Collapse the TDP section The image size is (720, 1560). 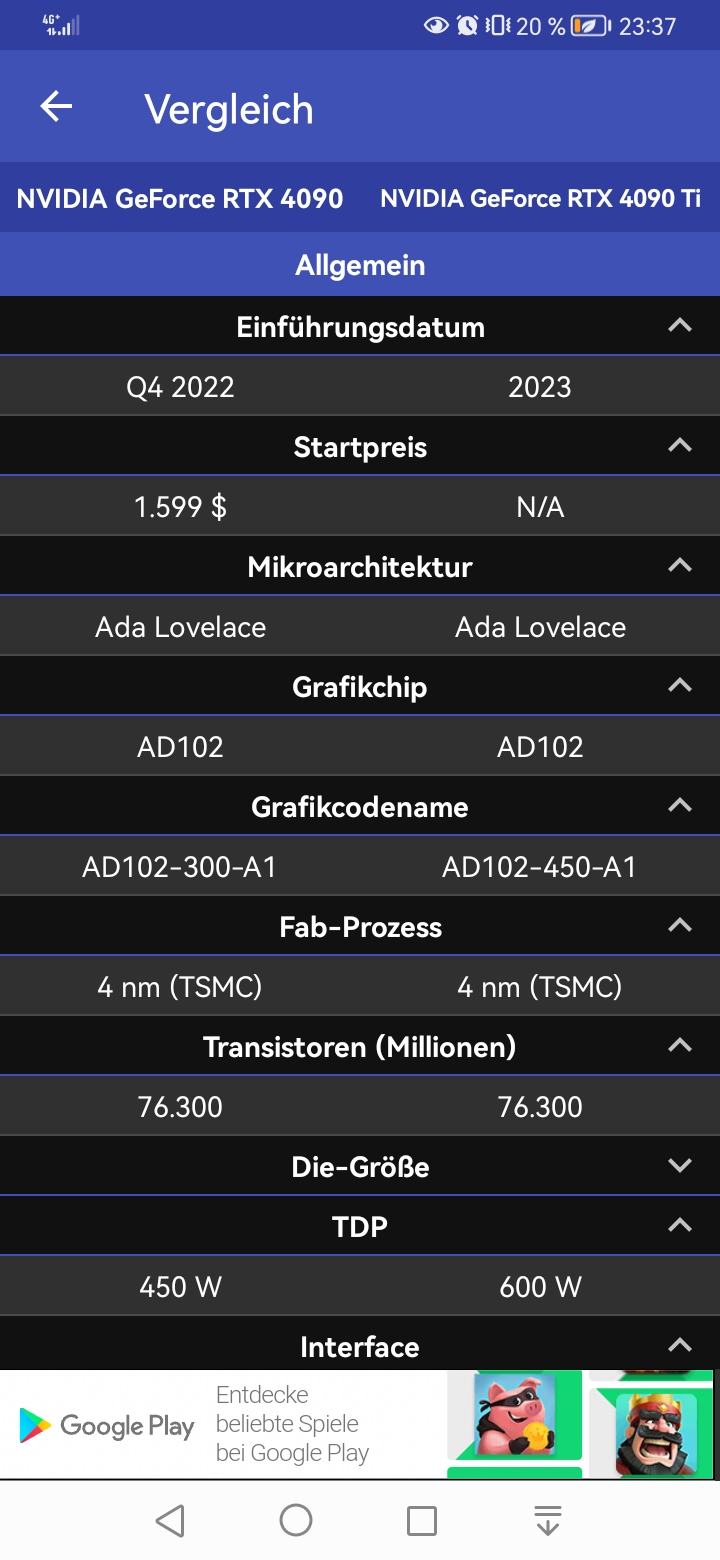[x=679, y=1226]
